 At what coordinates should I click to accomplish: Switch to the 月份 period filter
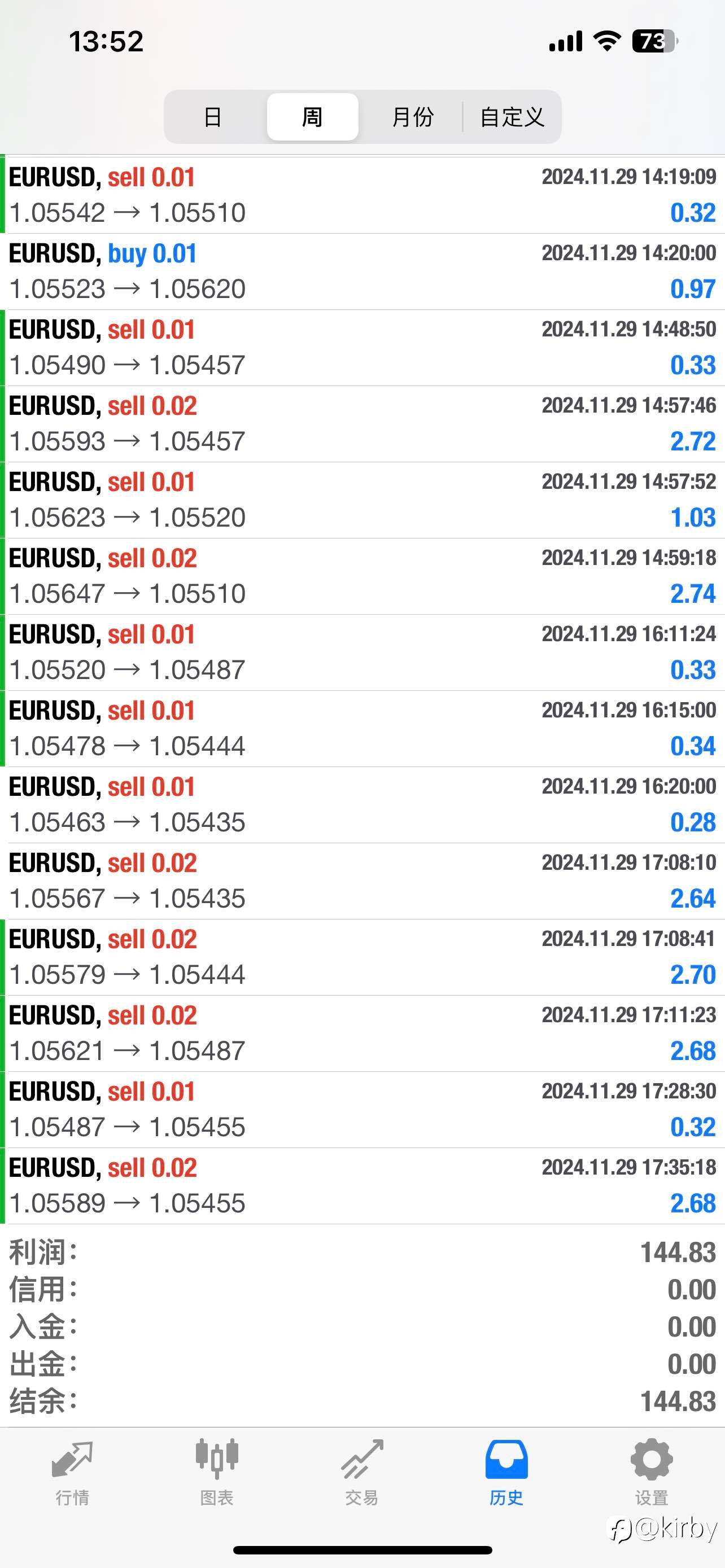pos(413,117)
